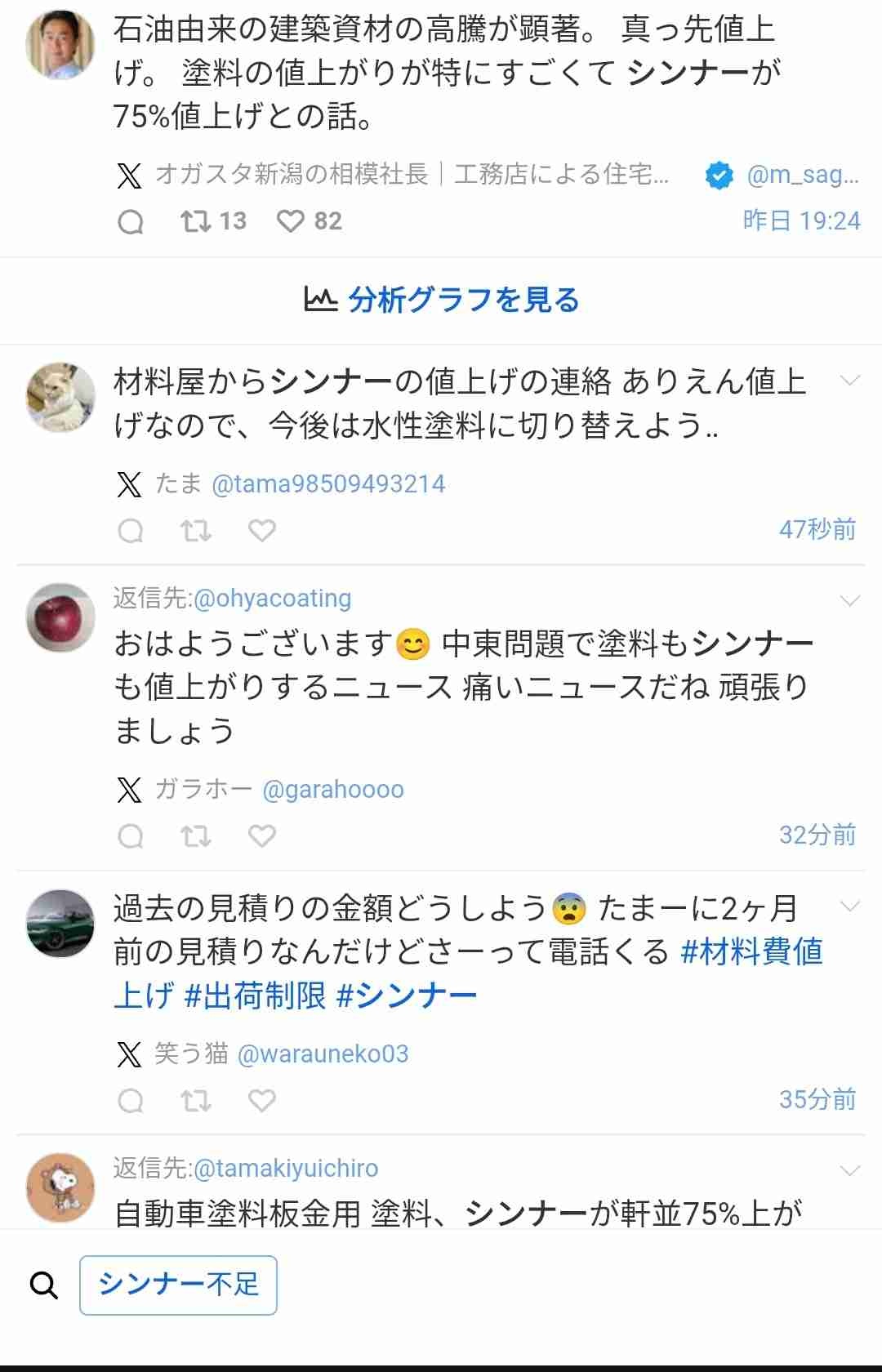882x1372 pixels.
Task: Select the シンナー不足 search chip
Action: click(x=178, y=1285)
